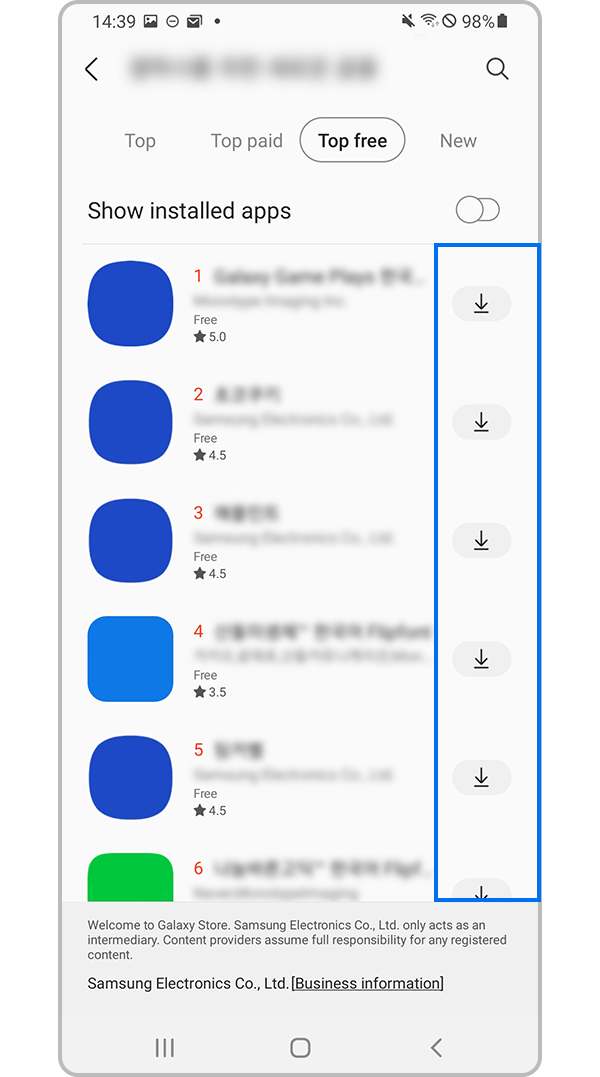
Task: Open the Business information link
Action: [x=368, y=983]
